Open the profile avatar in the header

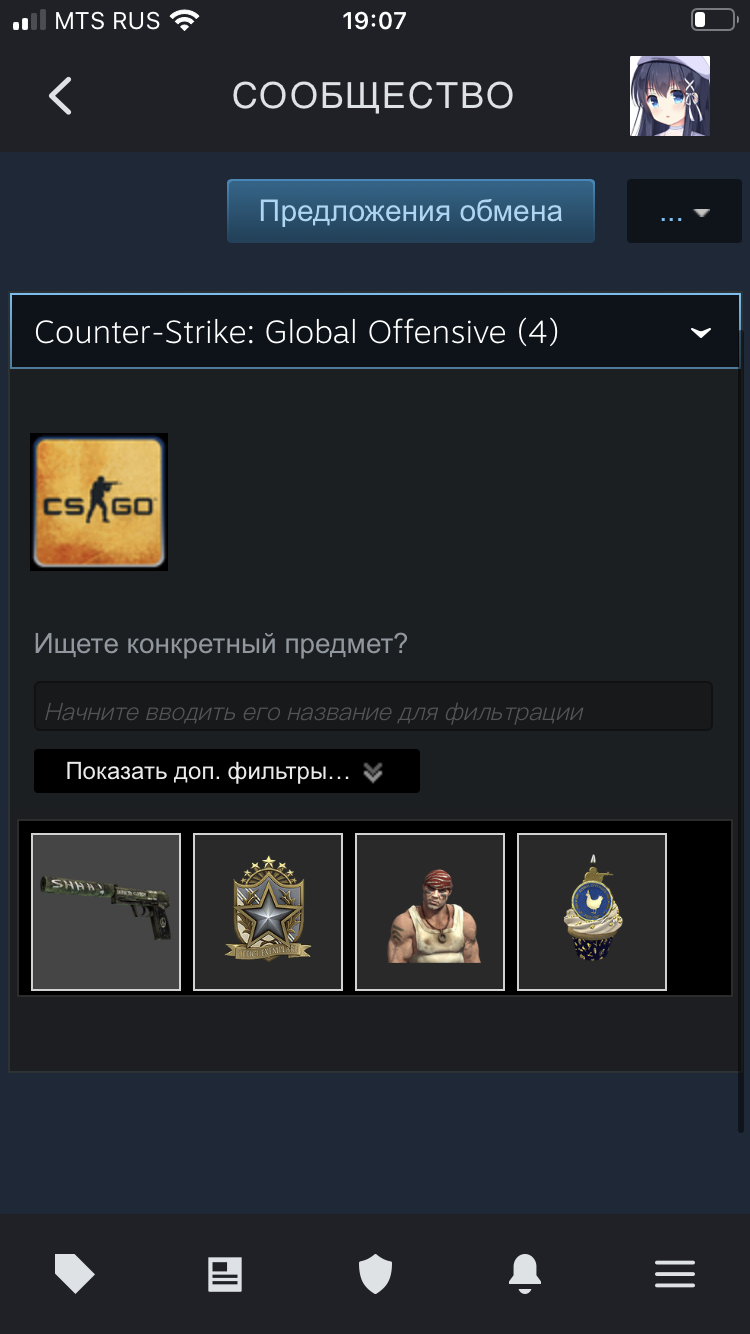tap(669, 96)
